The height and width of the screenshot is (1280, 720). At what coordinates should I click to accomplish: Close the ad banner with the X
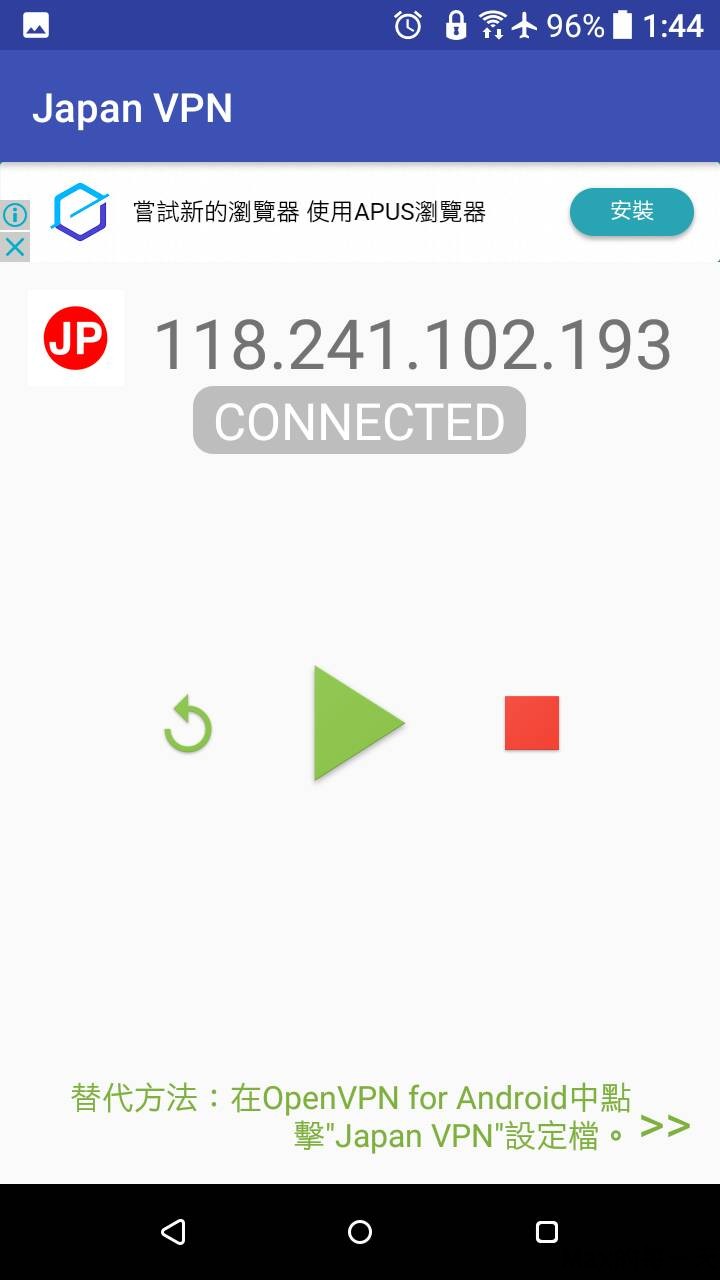pos(14,247)
